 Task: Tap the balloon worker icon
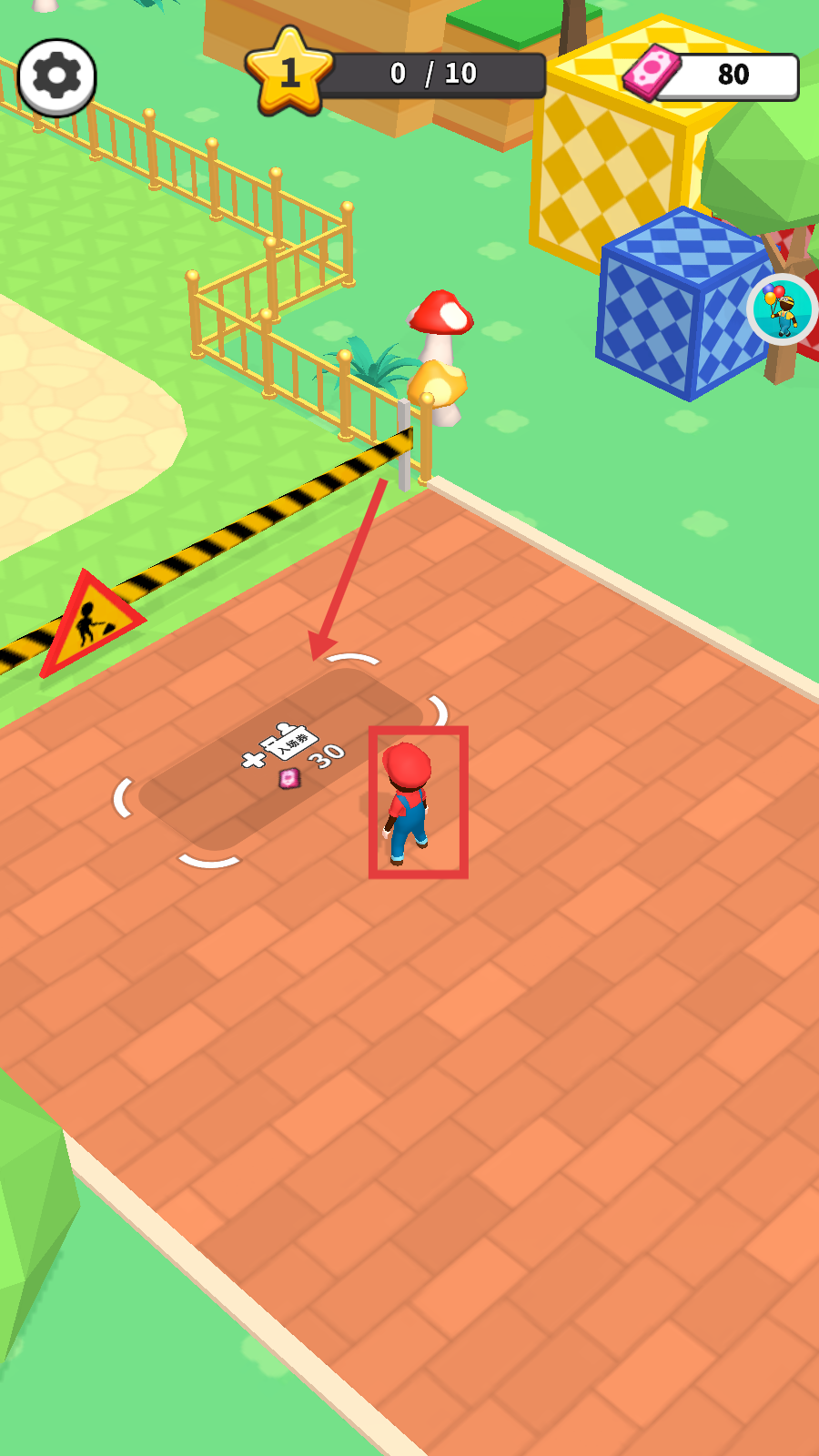tap(783, 309)
